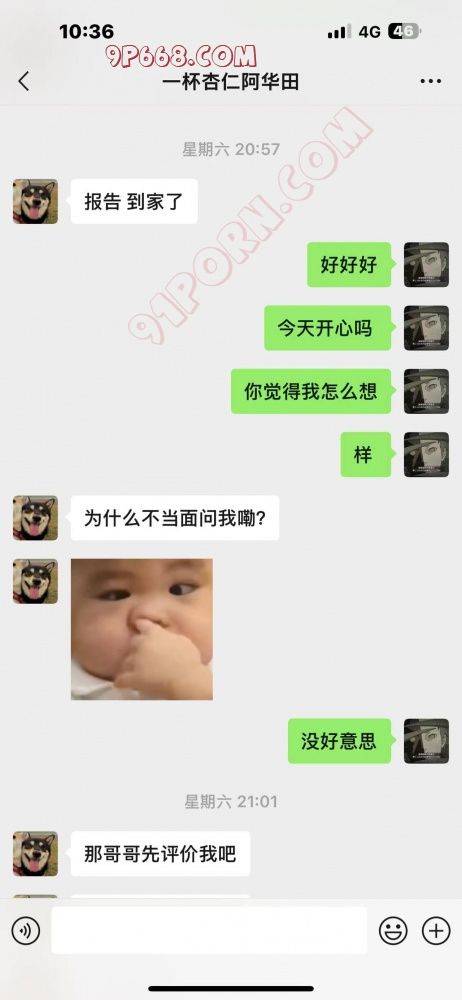Focus the message text field
This screenshot has height=1000, width=462.
tap(209, 931)
